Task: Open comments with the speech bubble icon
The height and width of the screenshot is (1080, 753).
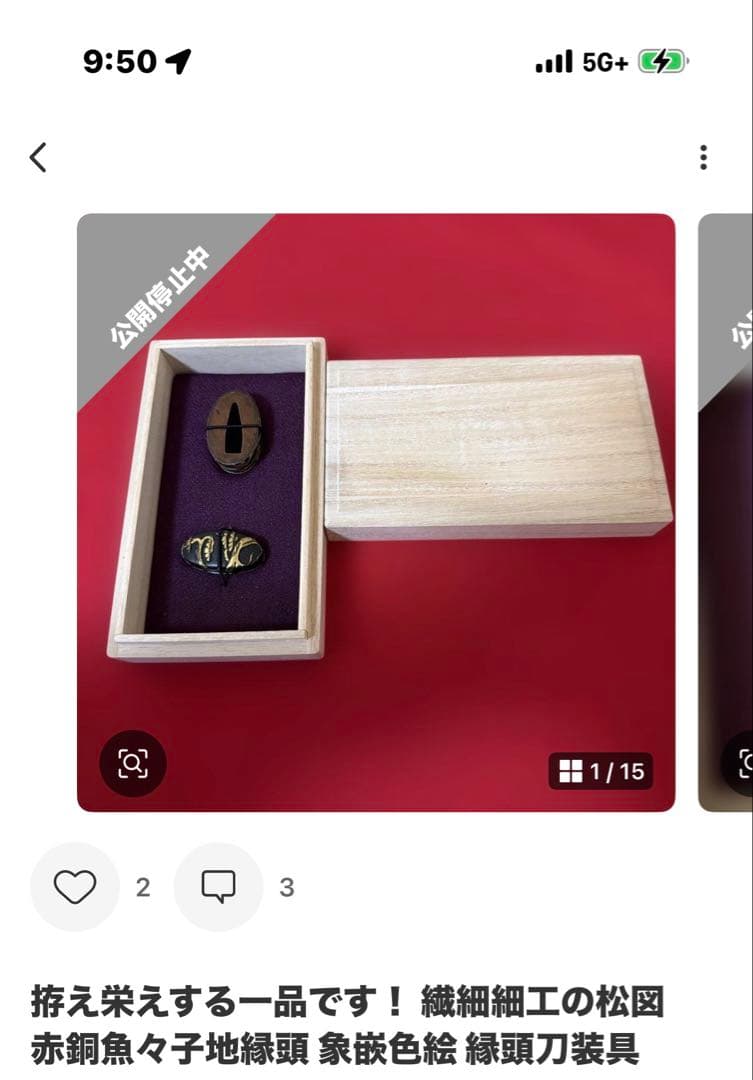Action: (217, 885)
